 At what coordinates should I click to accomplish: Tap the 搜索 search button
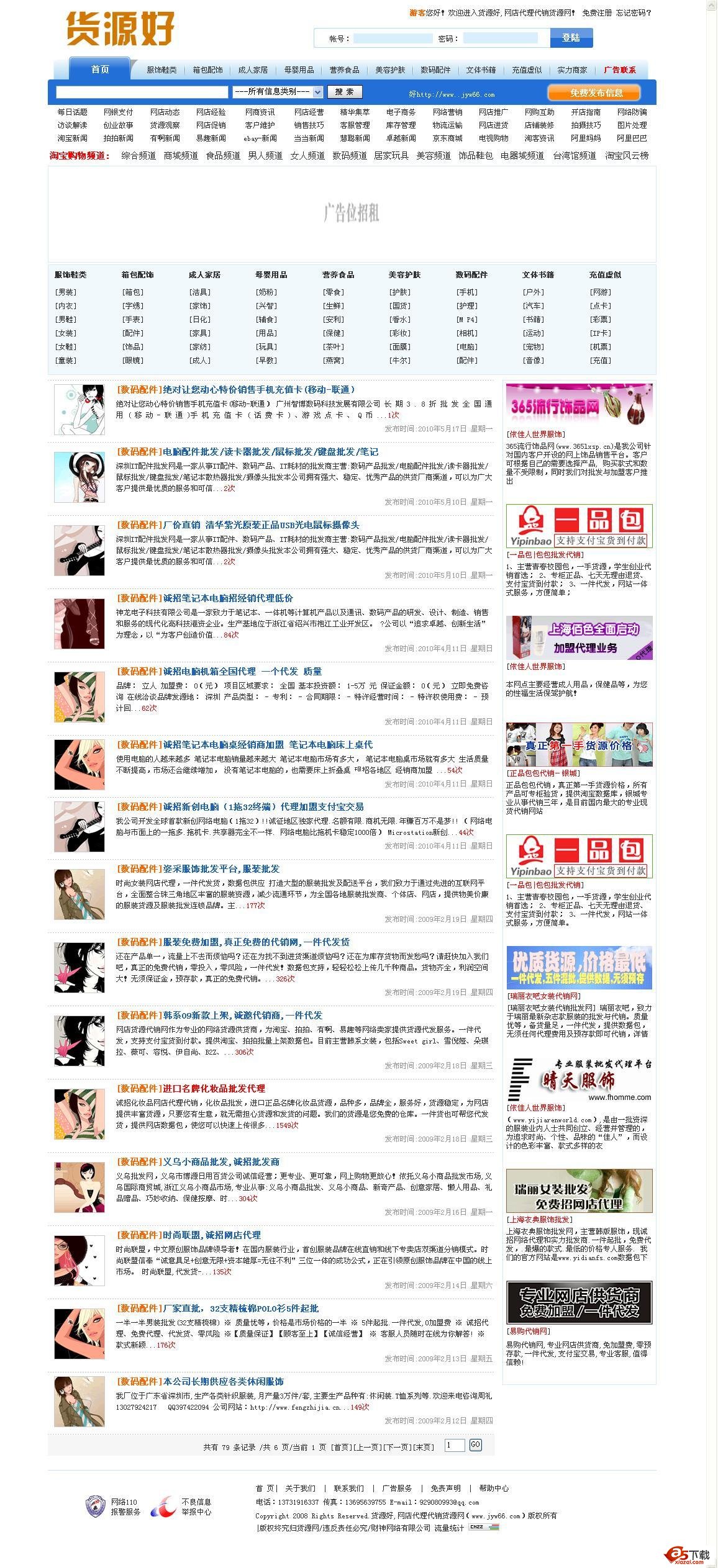[x=344, y=92]
